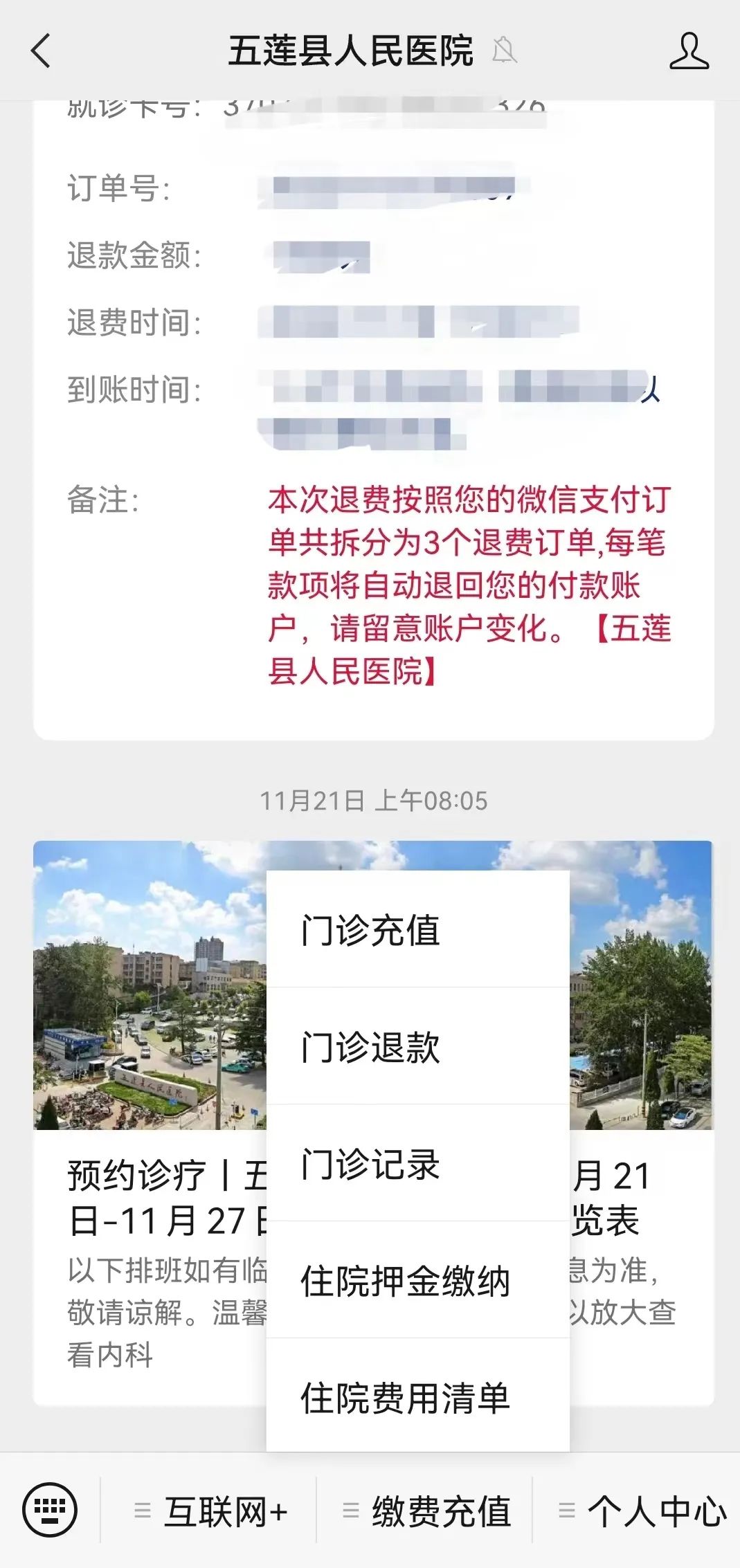Open the 个人中心 bottom menu
The width and height of the screenshot is (740, 1568).
point(642,1511)
